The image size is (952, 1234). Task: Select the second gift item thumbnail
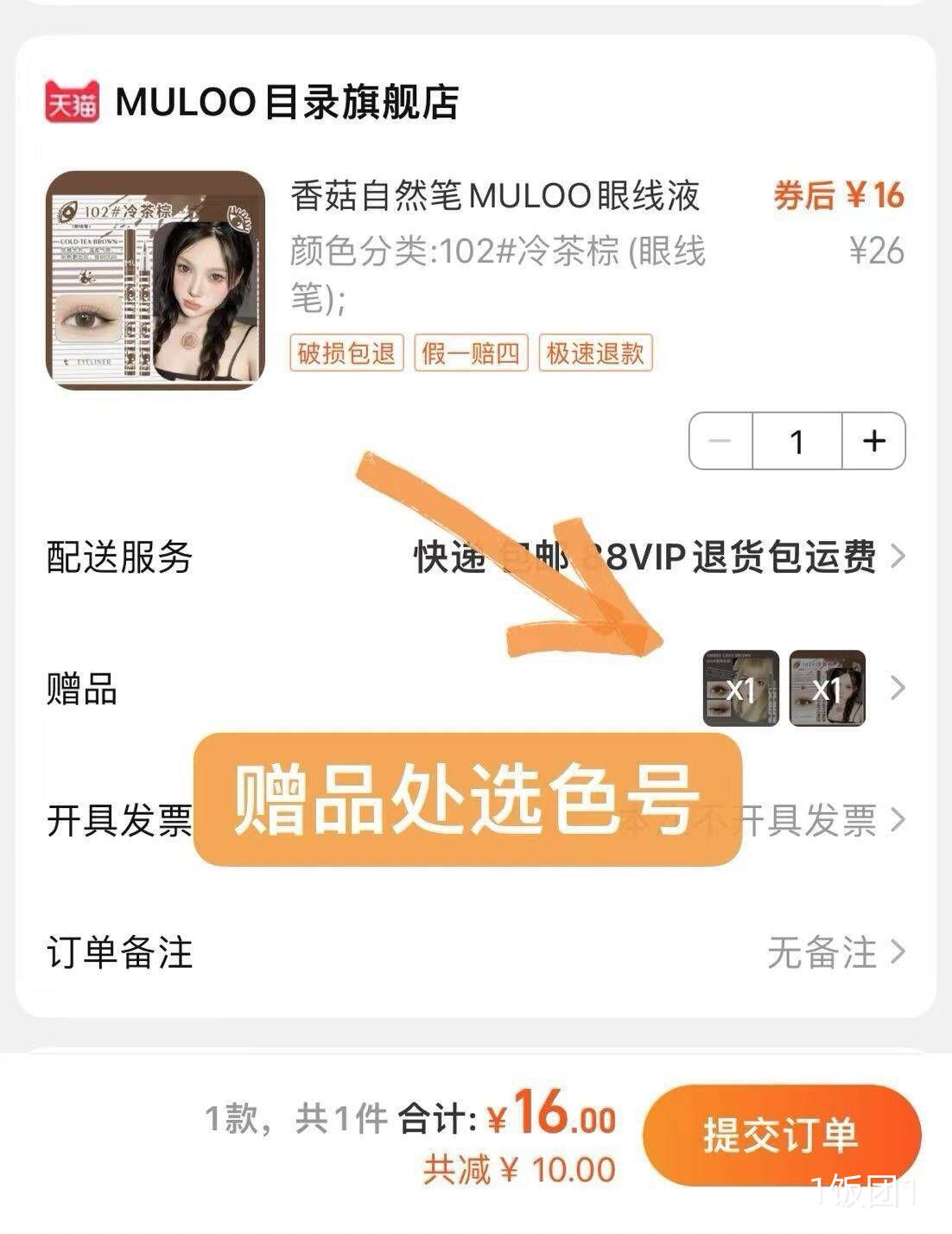tap(828, 687)
